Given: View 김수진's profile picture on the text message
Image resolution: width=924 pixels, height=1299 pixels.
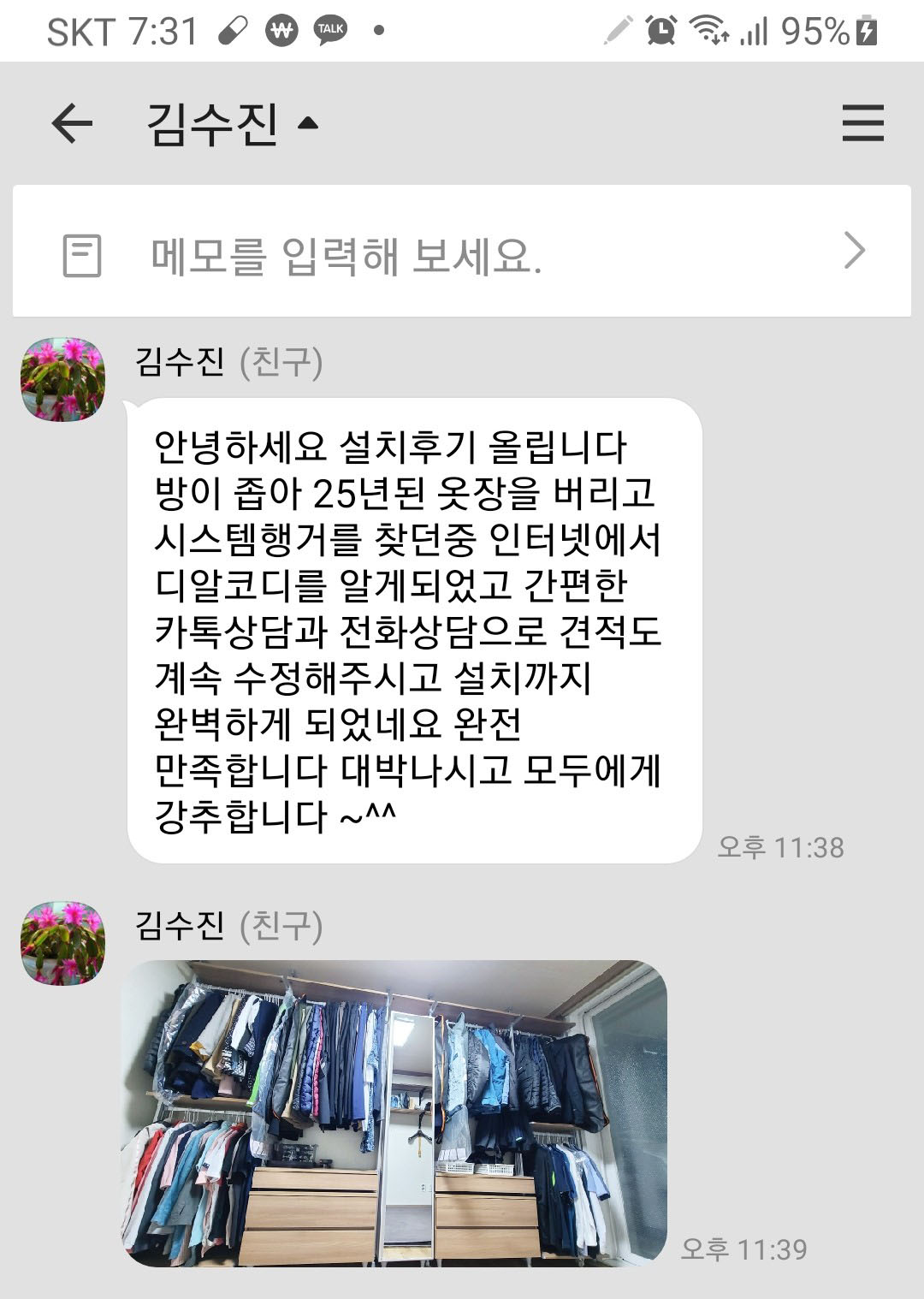Looking at the screenshot, I should click(x=62, y=379).
